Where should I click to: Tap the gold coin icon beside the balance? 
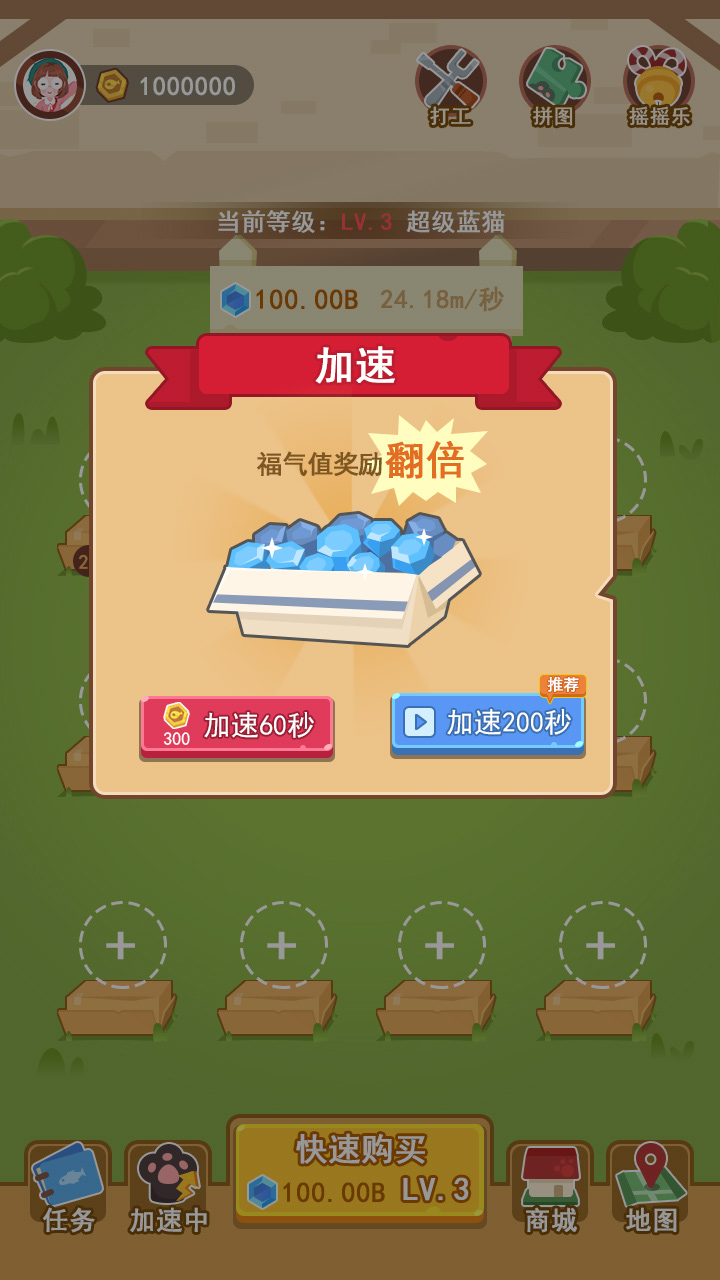point(111,88)
